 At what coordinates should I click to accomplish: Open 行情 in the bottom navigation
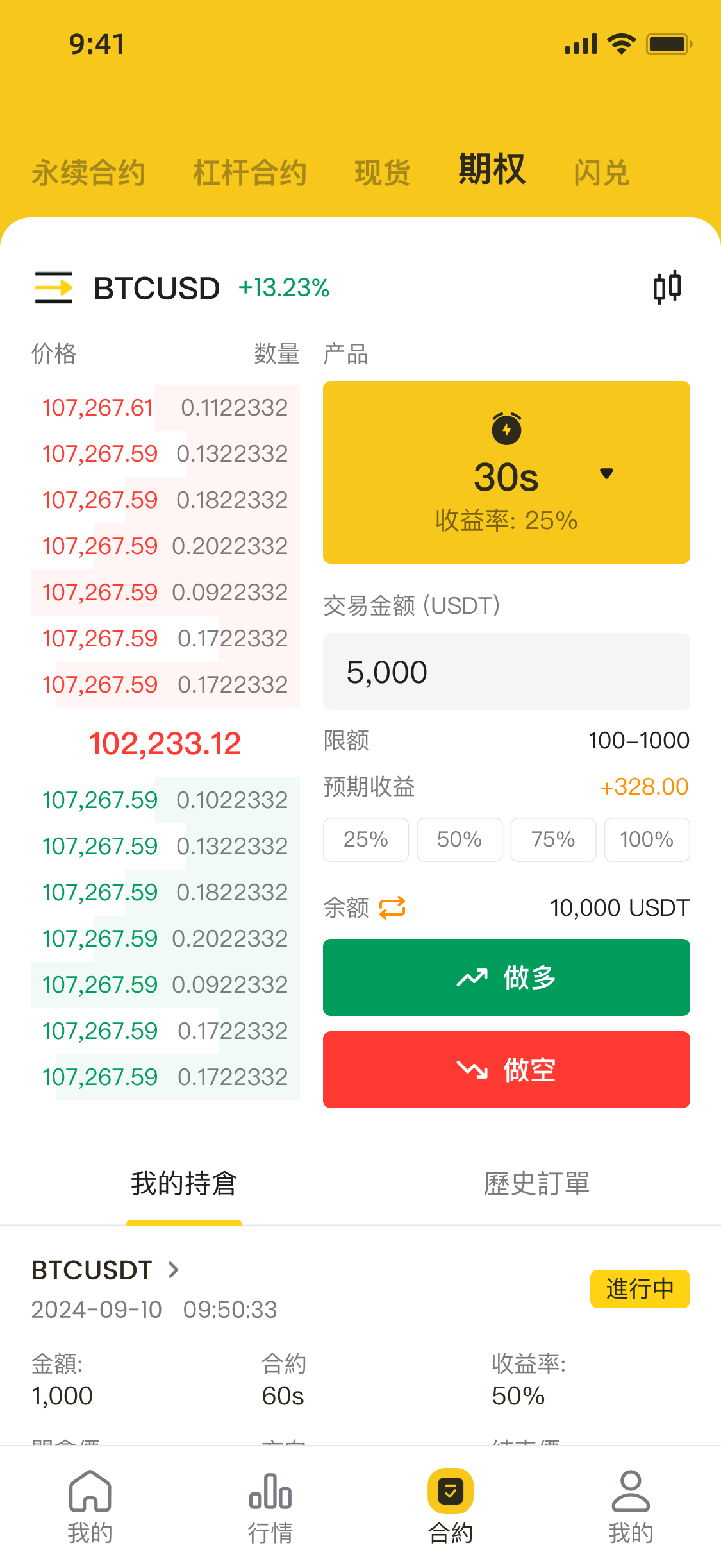(x=270, y=1506)
